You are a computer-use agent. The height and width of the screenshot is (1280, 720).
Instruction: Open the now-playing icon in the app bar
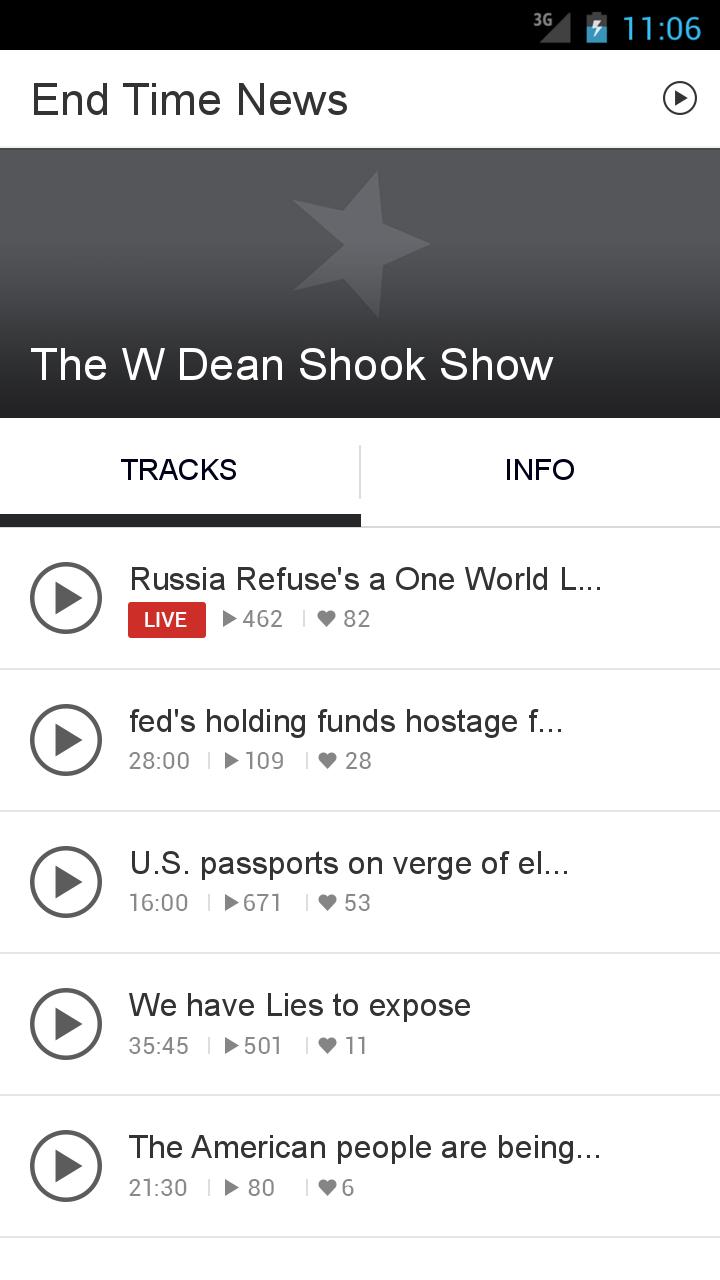coord(679,98)
